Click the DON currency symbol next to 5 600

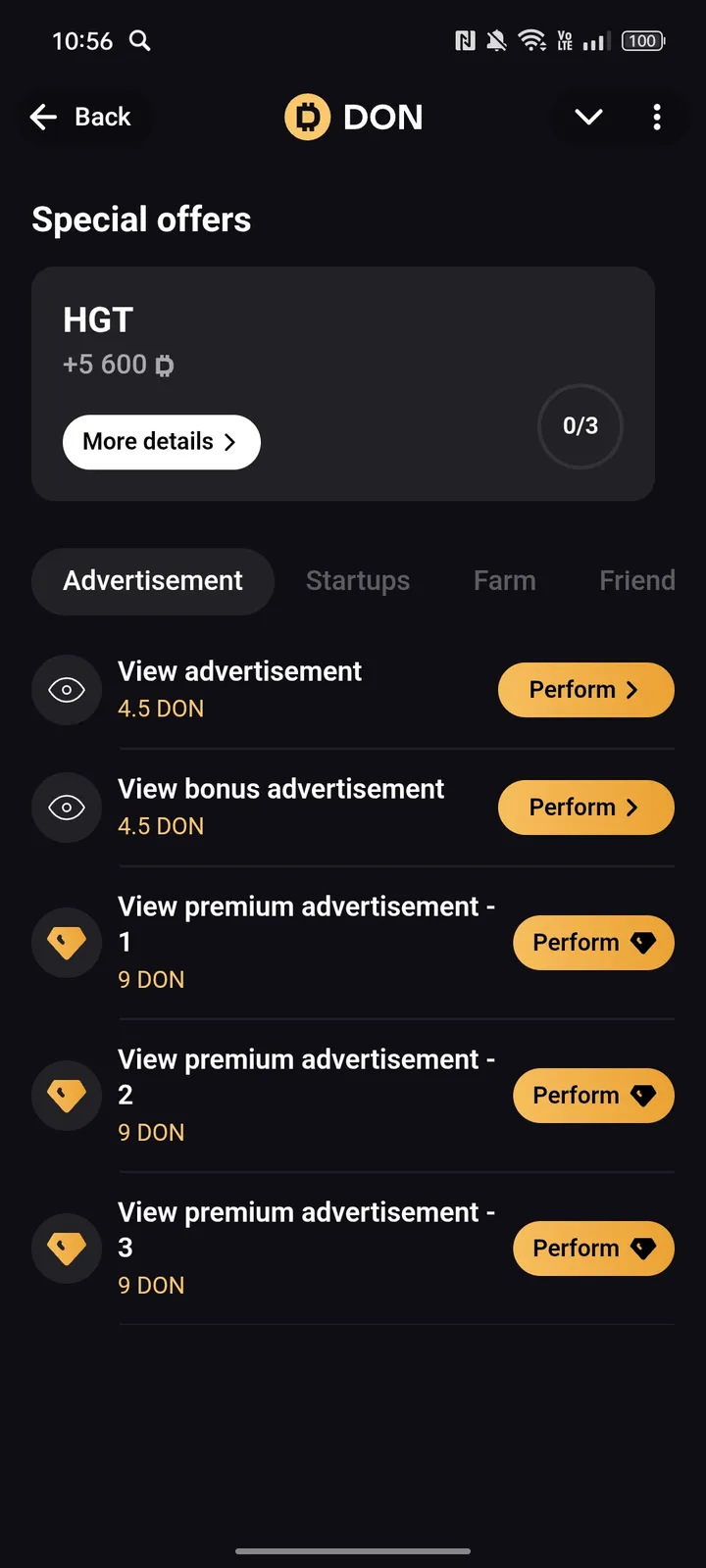(165, 365)
